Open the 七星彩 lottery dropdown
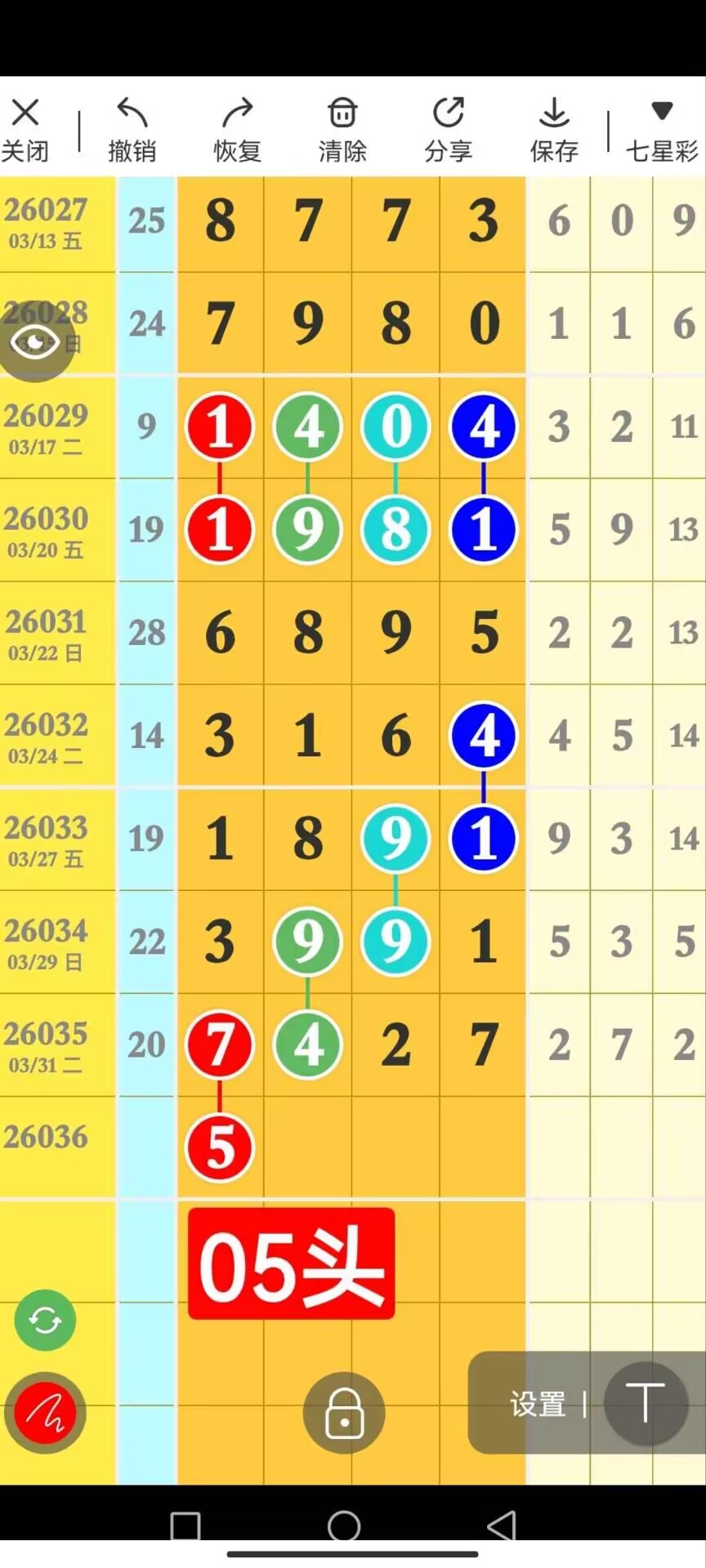 tap(662, 129)
